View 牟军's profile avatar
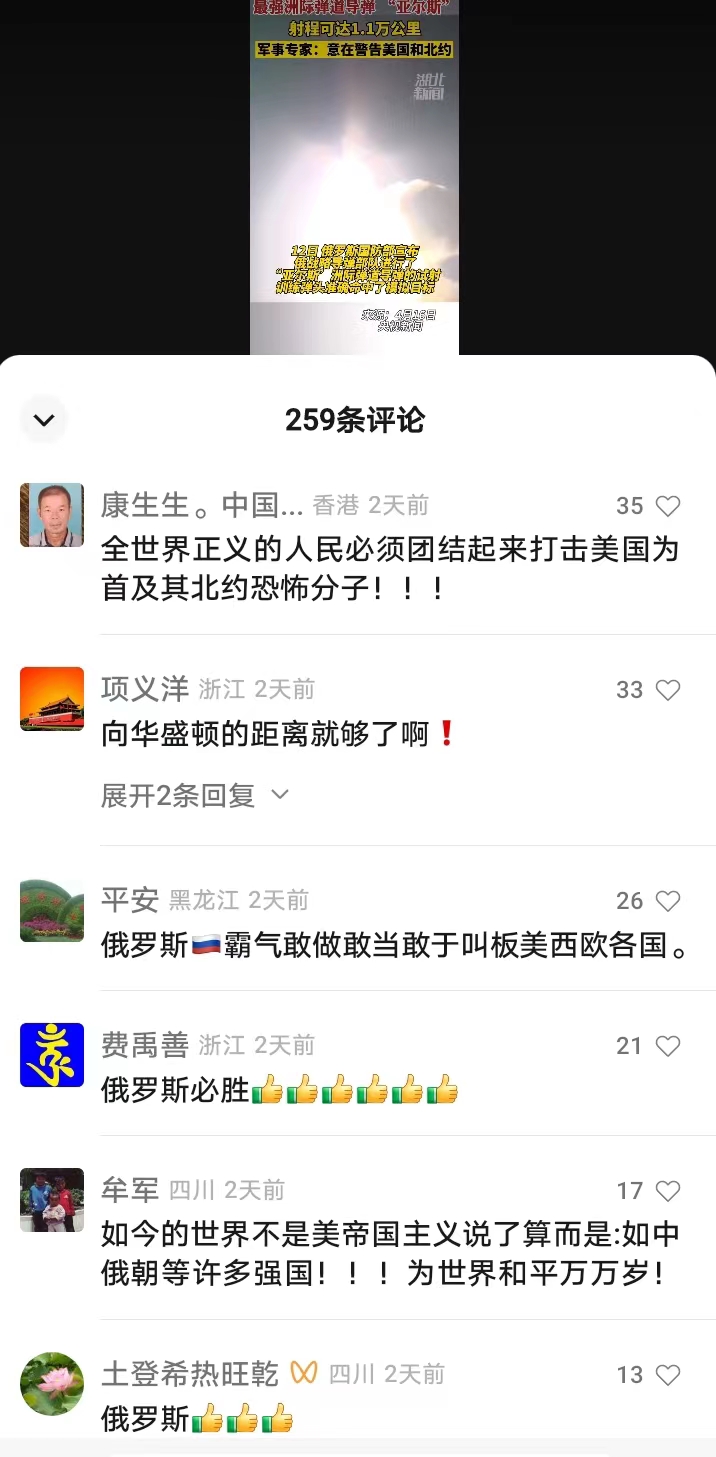Screen dimensions: 716x1457 coord(52,1200)
